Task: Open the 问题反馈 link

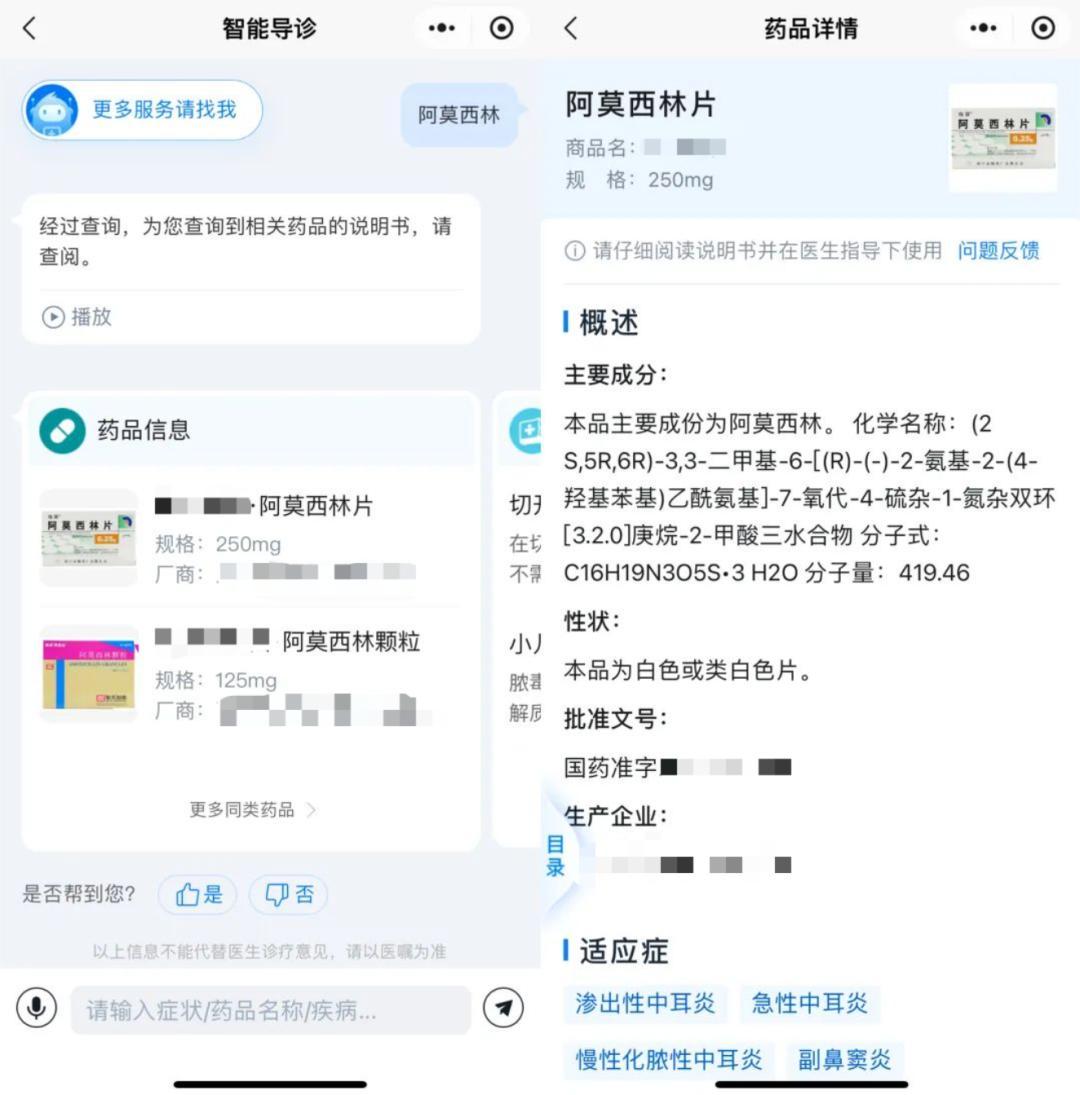Action: [998, 250]
